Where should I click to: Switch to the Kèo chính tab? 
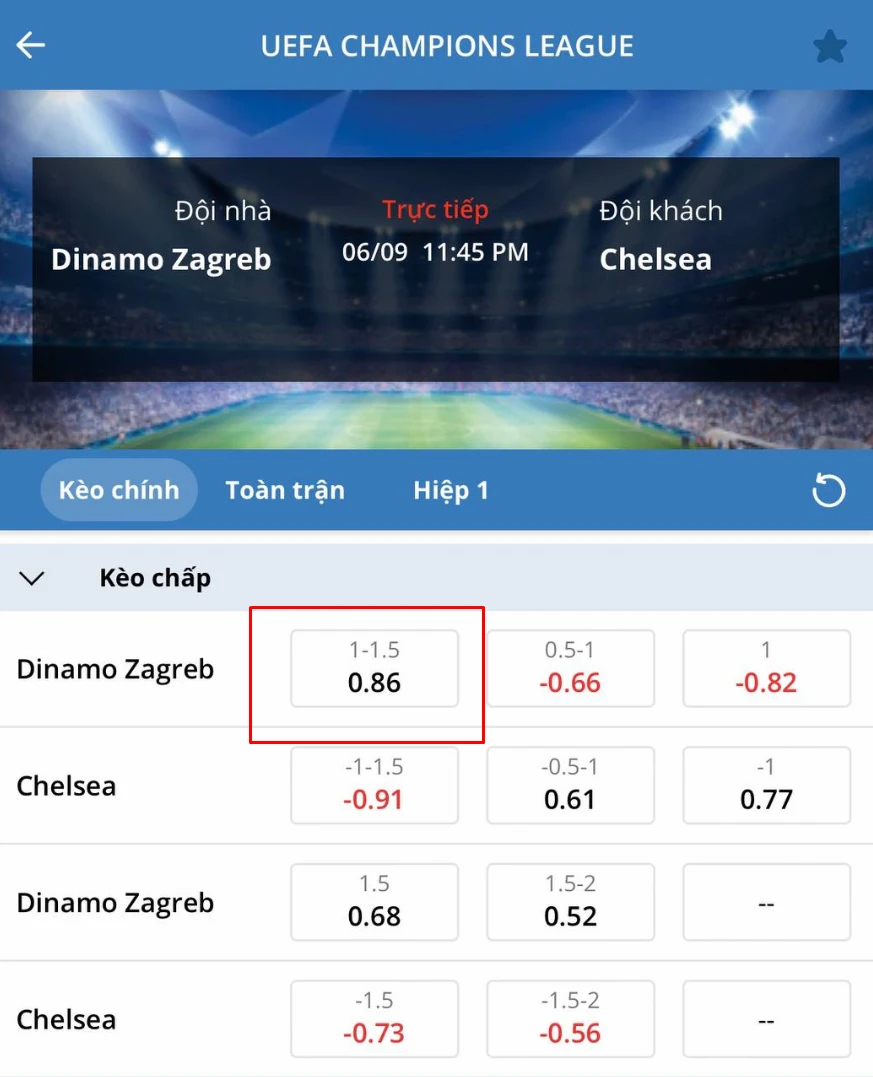119,490
